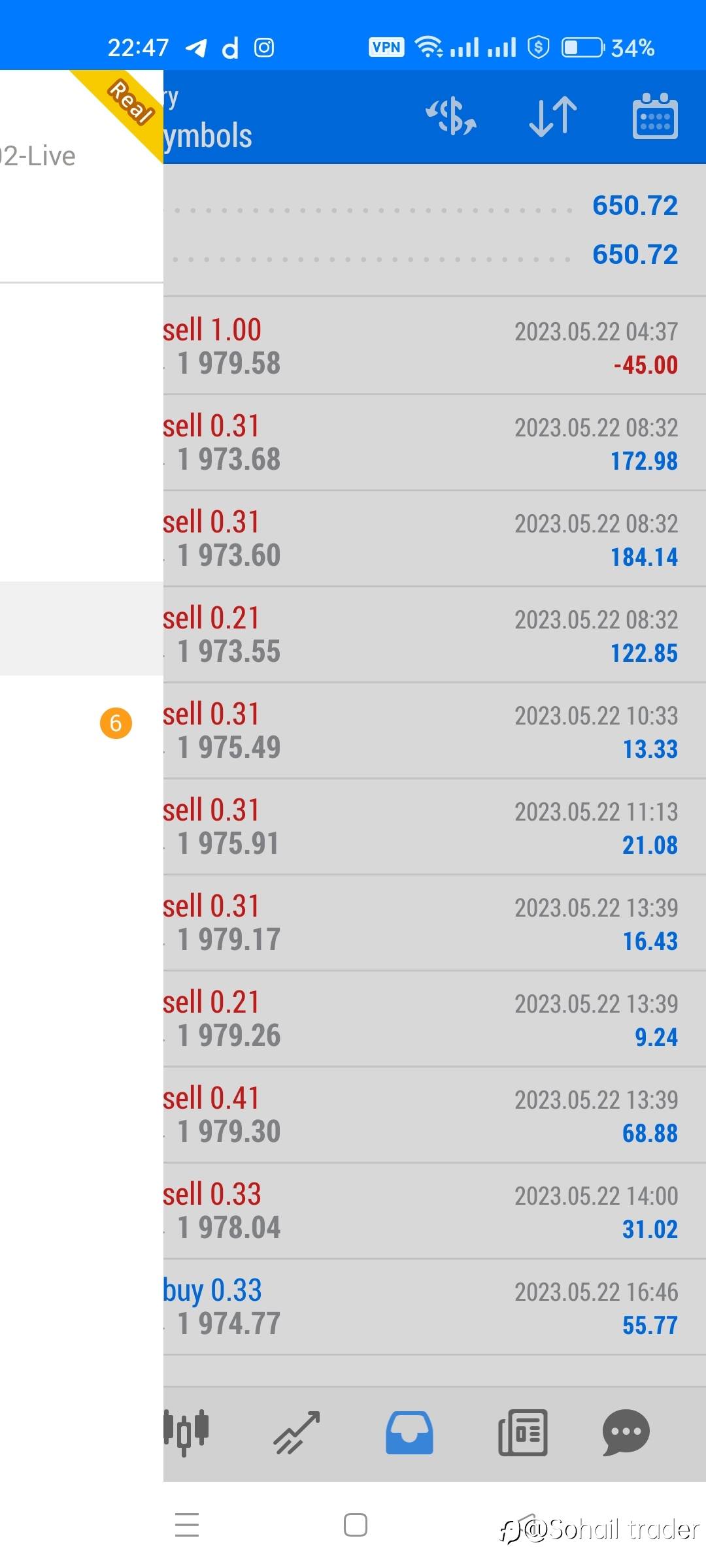Switch to the news tab
This screenshot has width=706, height=1568.
(x=522, y=1432)
